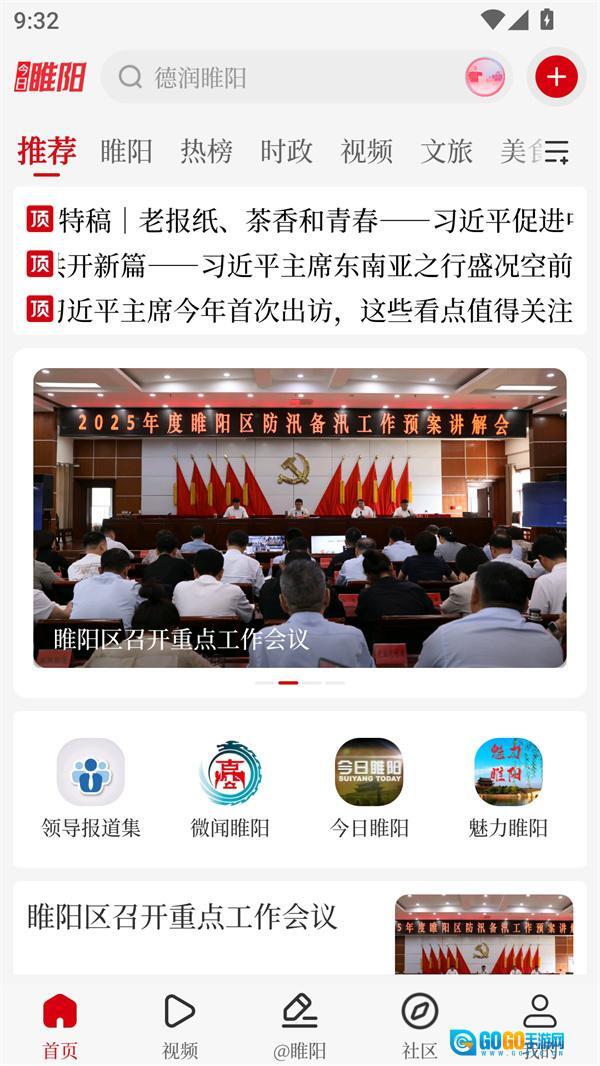The height and width of the screenshot is (1066, 600).
Task: Open 魅力睢阳 shortcut
Action: pyautogui.click(x=508, y=787)
